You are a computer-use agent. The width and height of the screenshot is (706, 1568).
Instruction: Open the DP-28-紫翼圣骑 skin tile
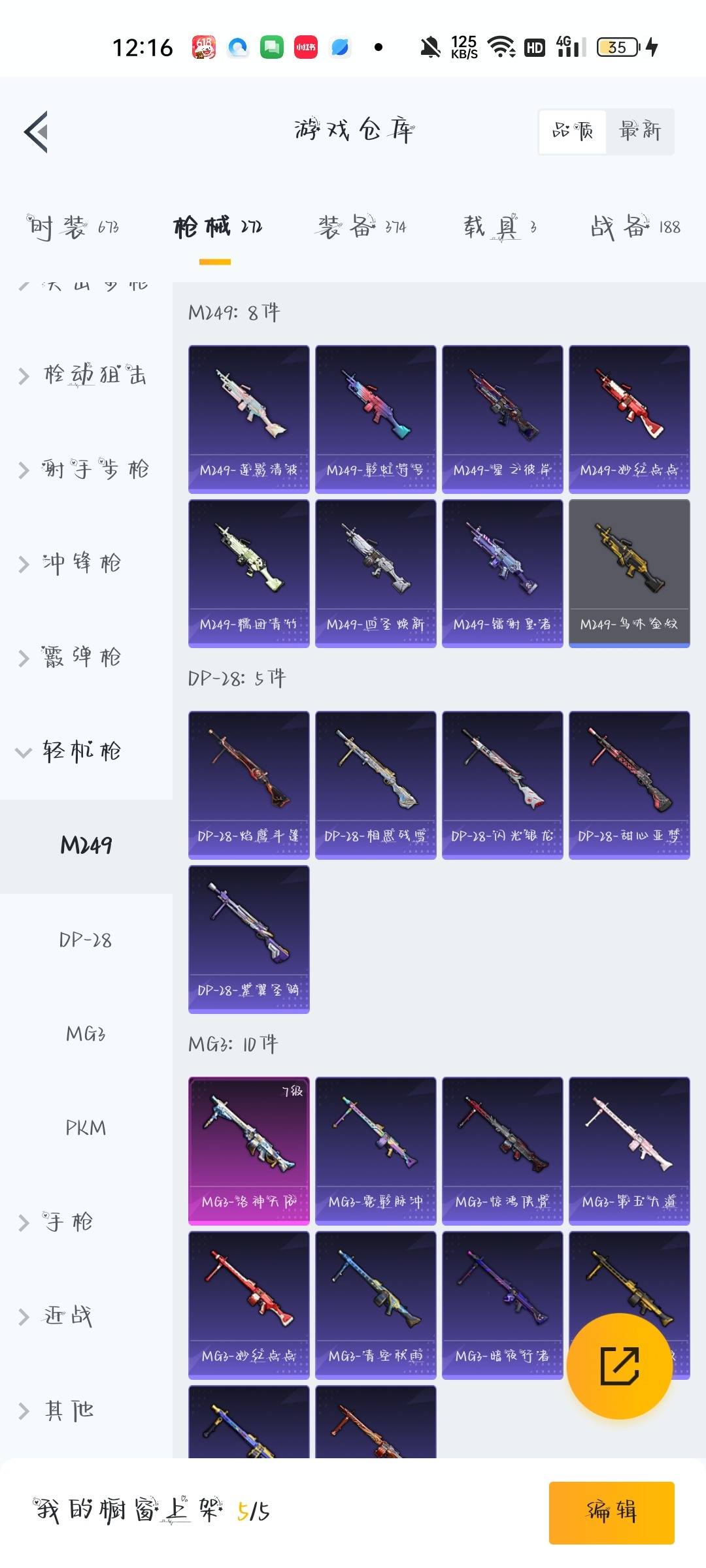pos(248,939)
